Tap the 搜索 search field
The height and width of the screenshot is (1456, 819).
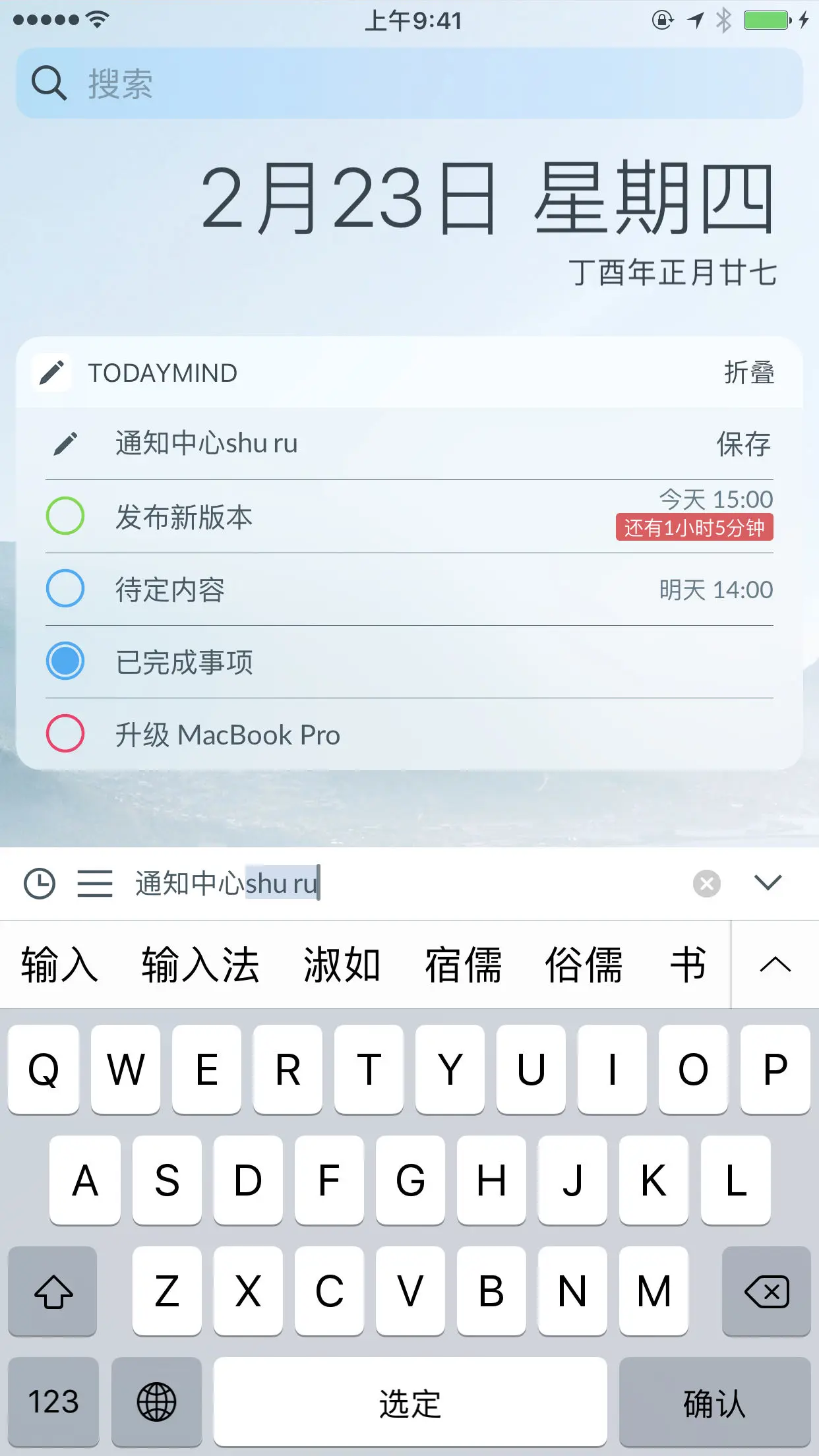pyautogui.click(x=409, y=84)
